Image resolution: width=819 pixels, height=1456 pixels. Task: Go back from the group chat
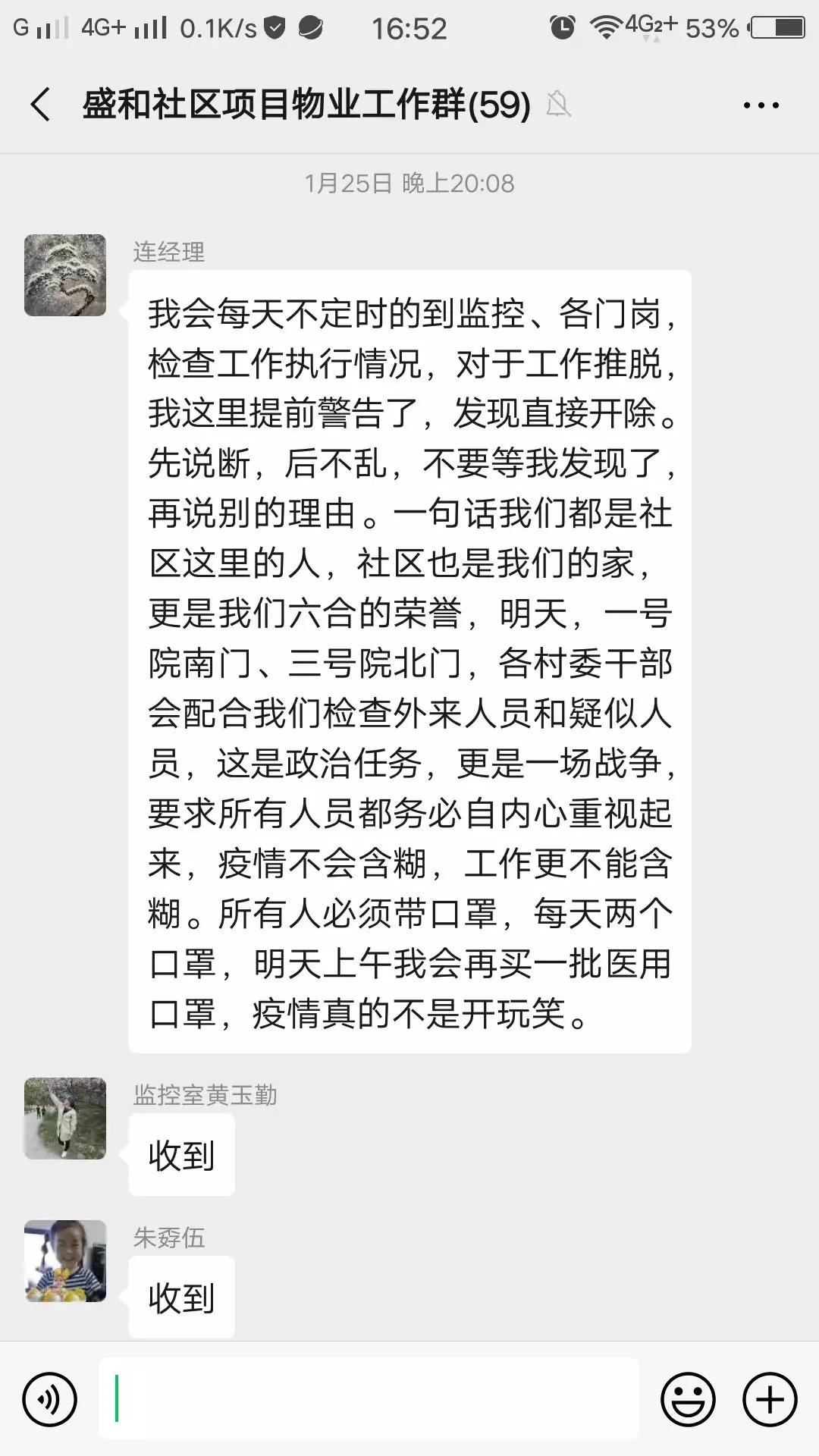pos(41,105)
